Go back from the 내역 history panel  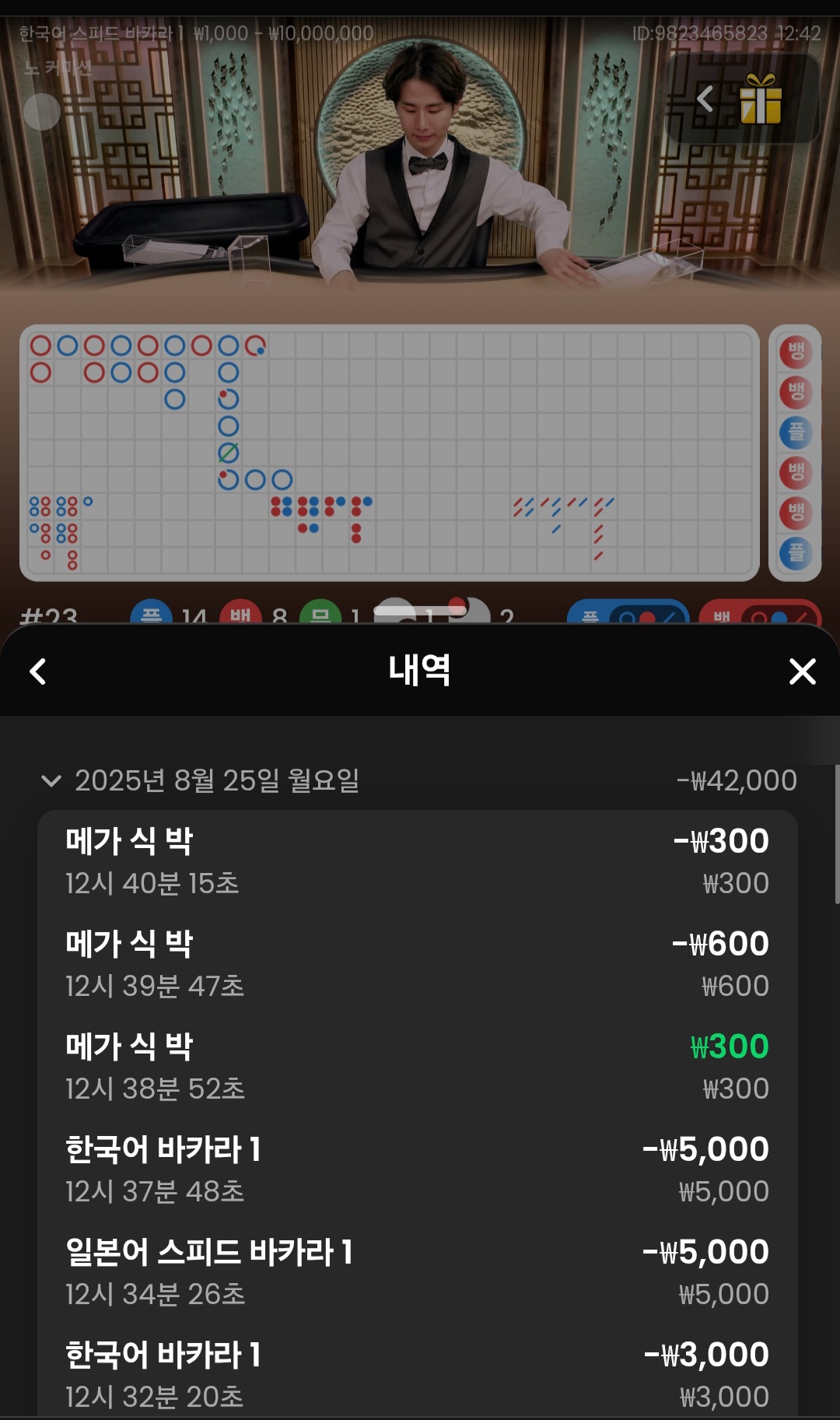(37, 671)
